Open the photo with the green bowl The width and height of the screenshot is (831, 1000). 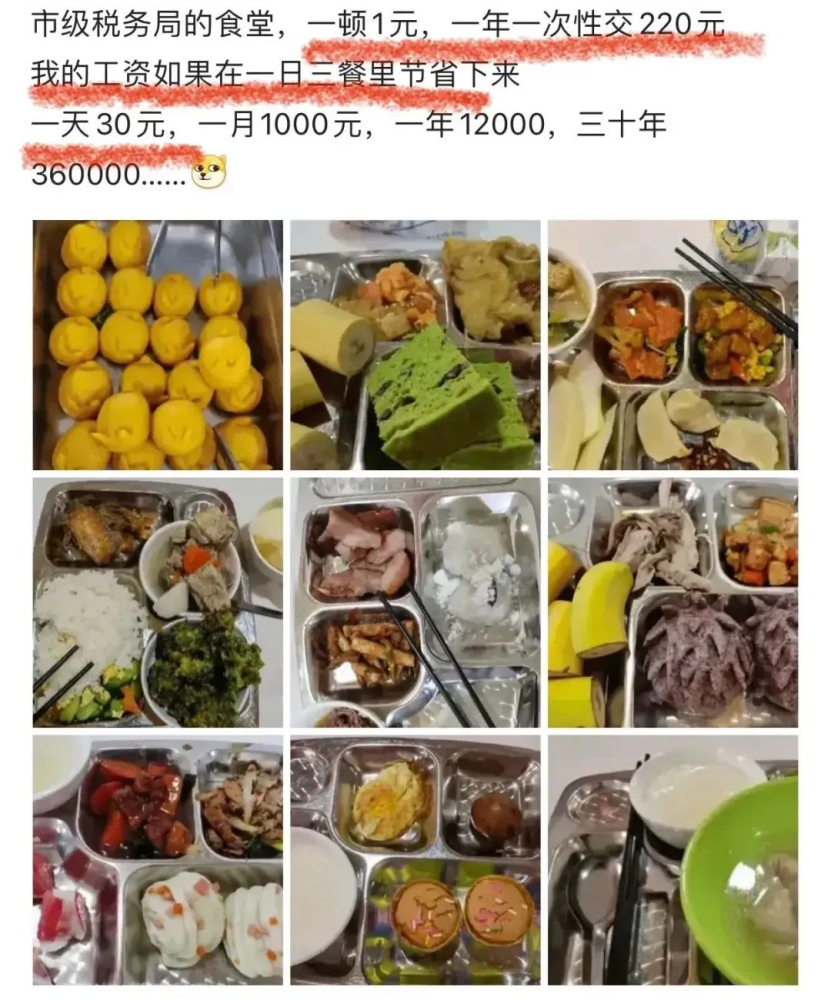pos(672,860)
